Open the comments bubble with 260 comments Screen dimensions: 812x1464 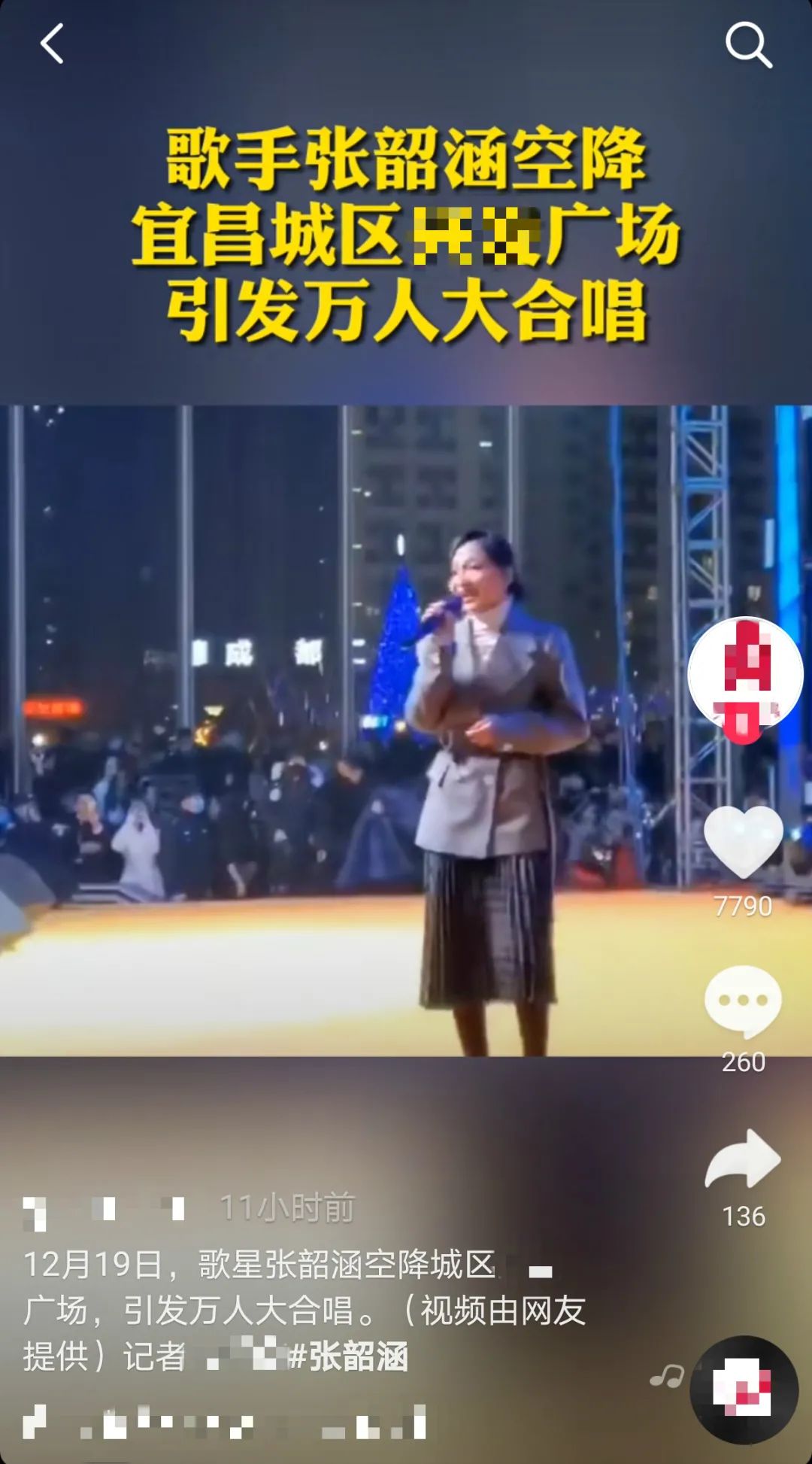tap(743, 1001)
